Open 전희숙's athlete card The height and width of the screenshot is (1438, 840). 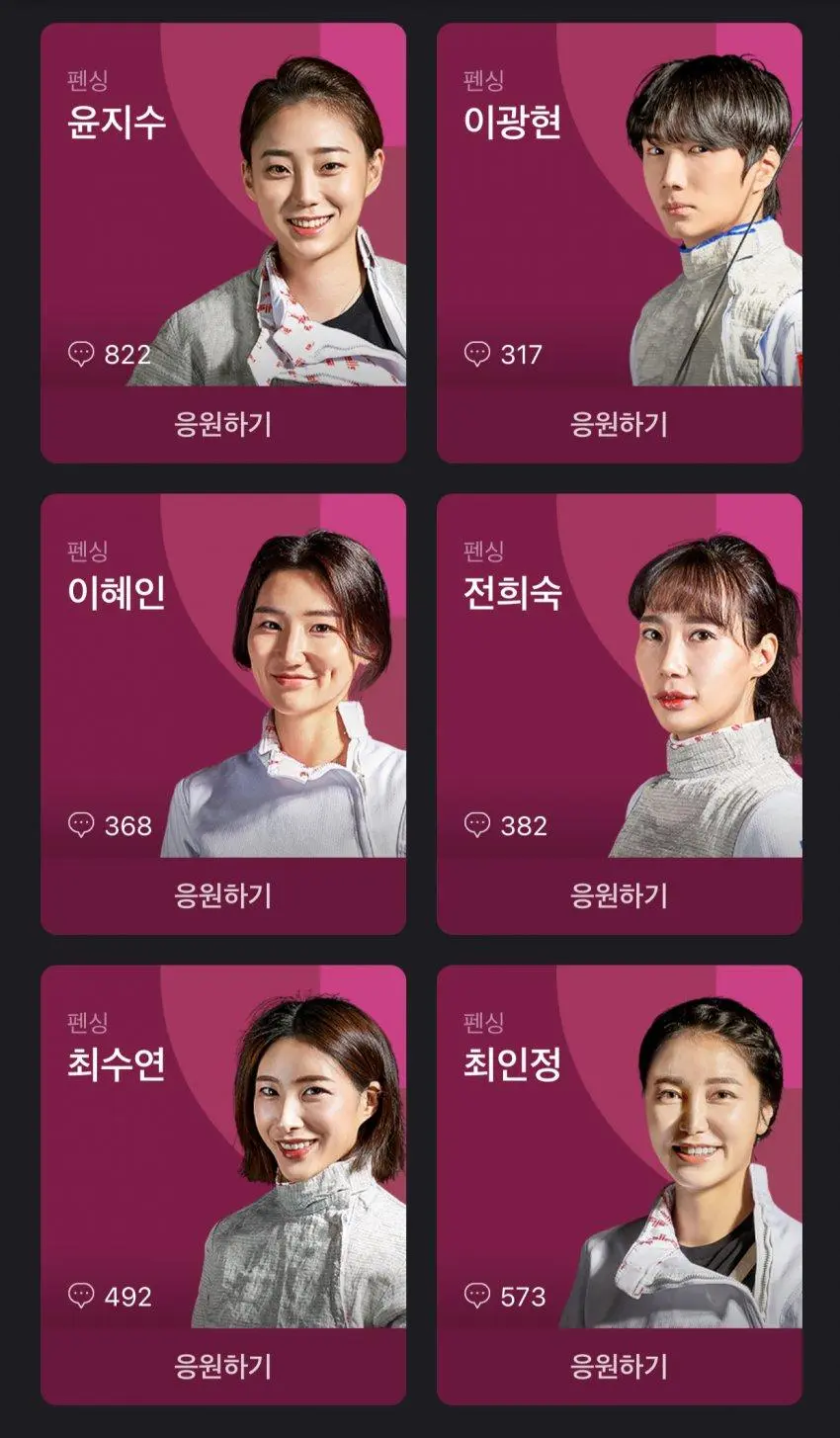619,678
